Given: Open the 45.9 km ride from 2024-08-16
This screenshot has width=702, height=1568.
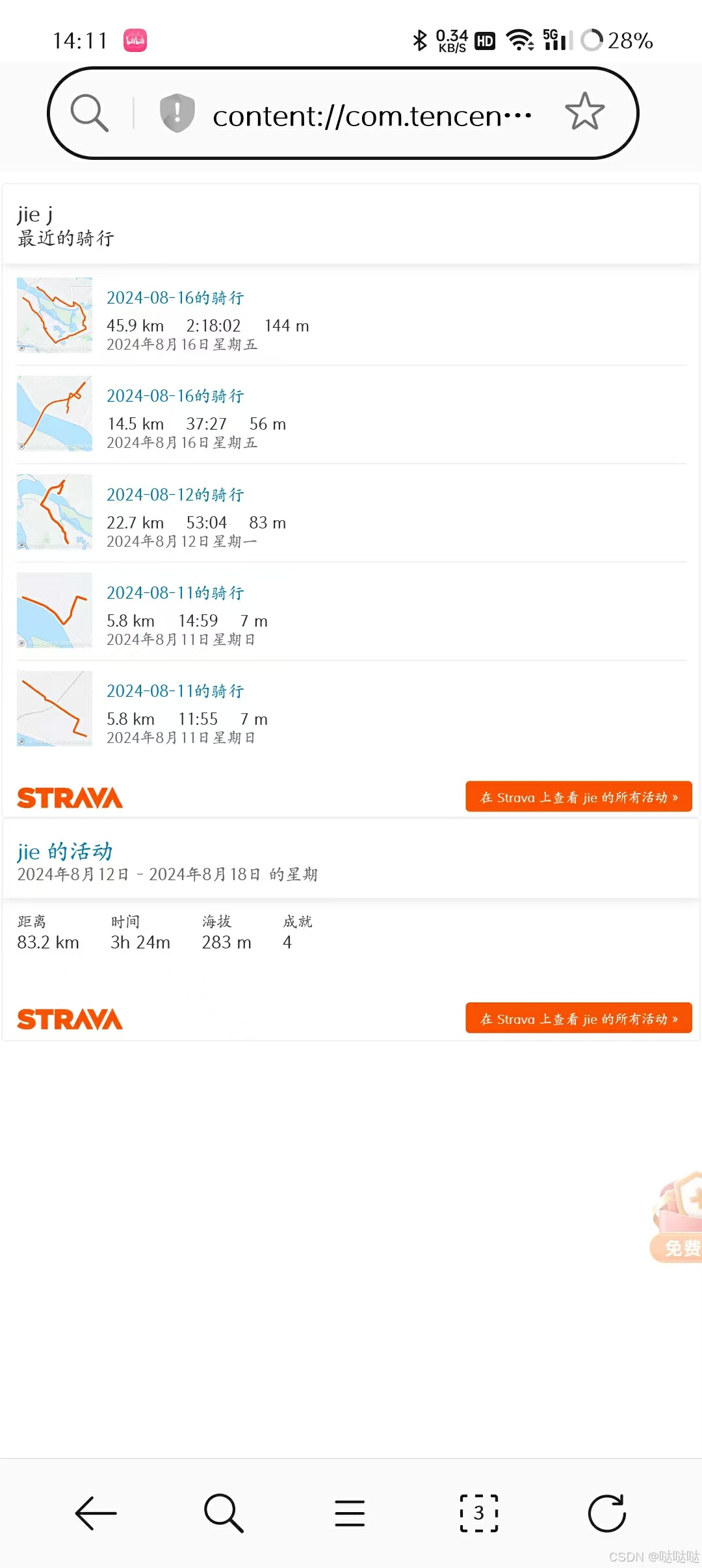Looking at the screenshot, I should [x=175, y=298].
